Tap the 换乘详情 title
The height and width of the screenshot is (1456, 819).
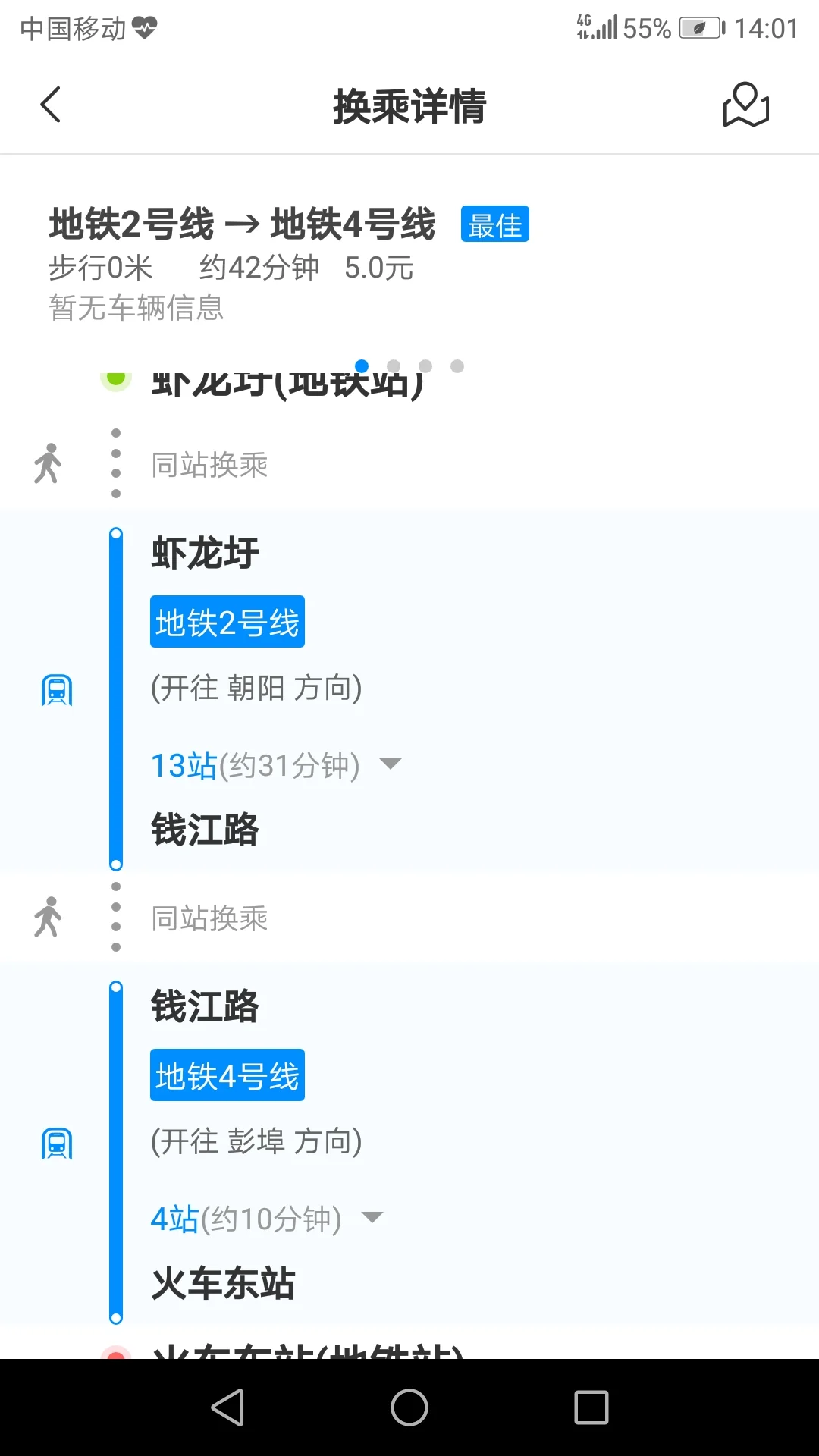click(x=409, y=106)
